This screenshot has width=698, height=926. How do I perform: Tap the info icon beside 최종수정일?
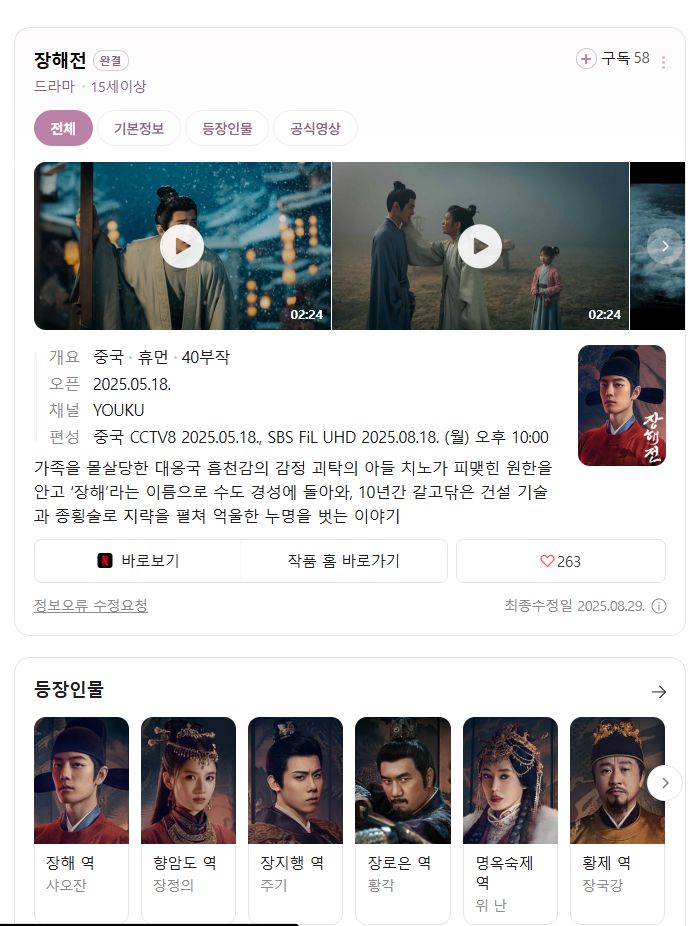coord(659,606)
